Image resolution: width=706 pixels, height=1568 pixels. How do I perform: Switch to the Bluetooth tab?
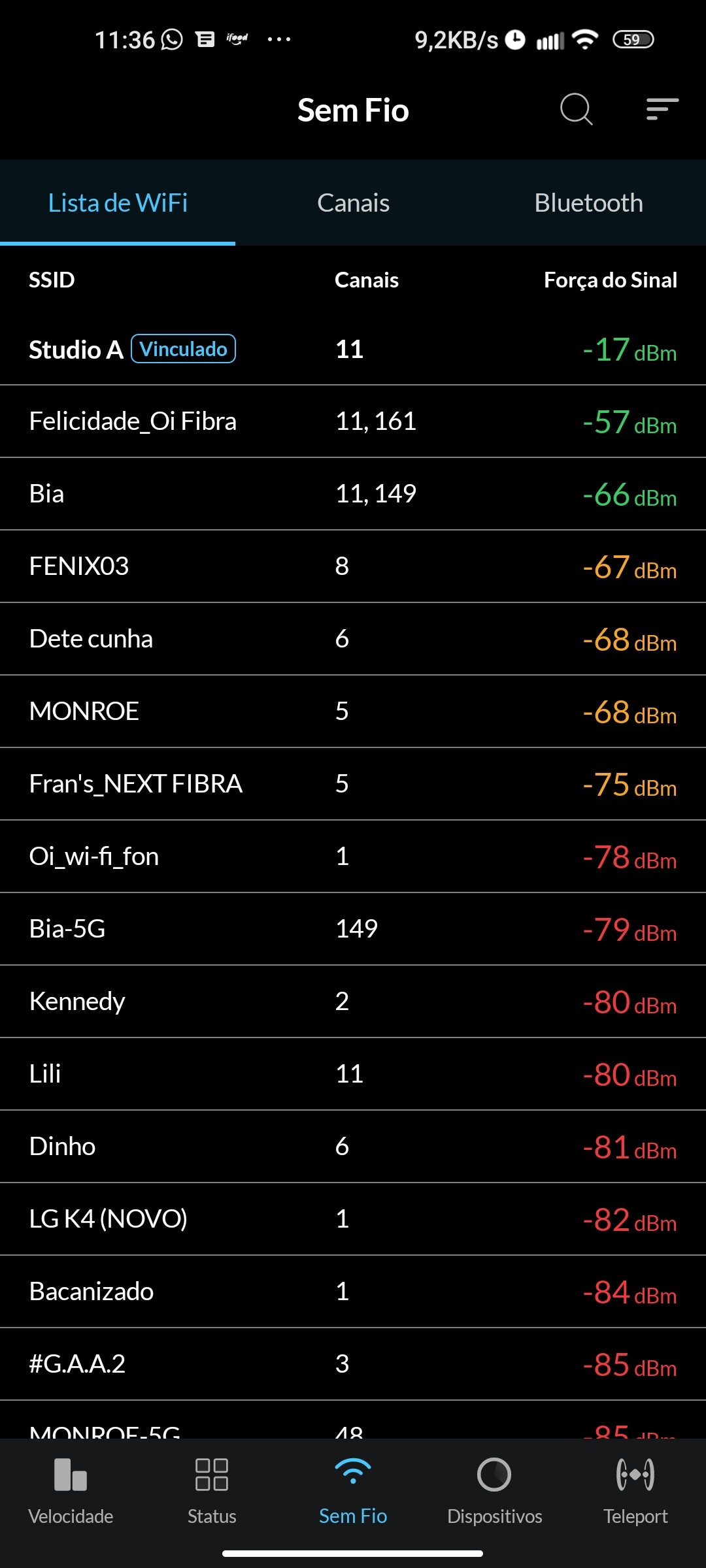[588, 203]
